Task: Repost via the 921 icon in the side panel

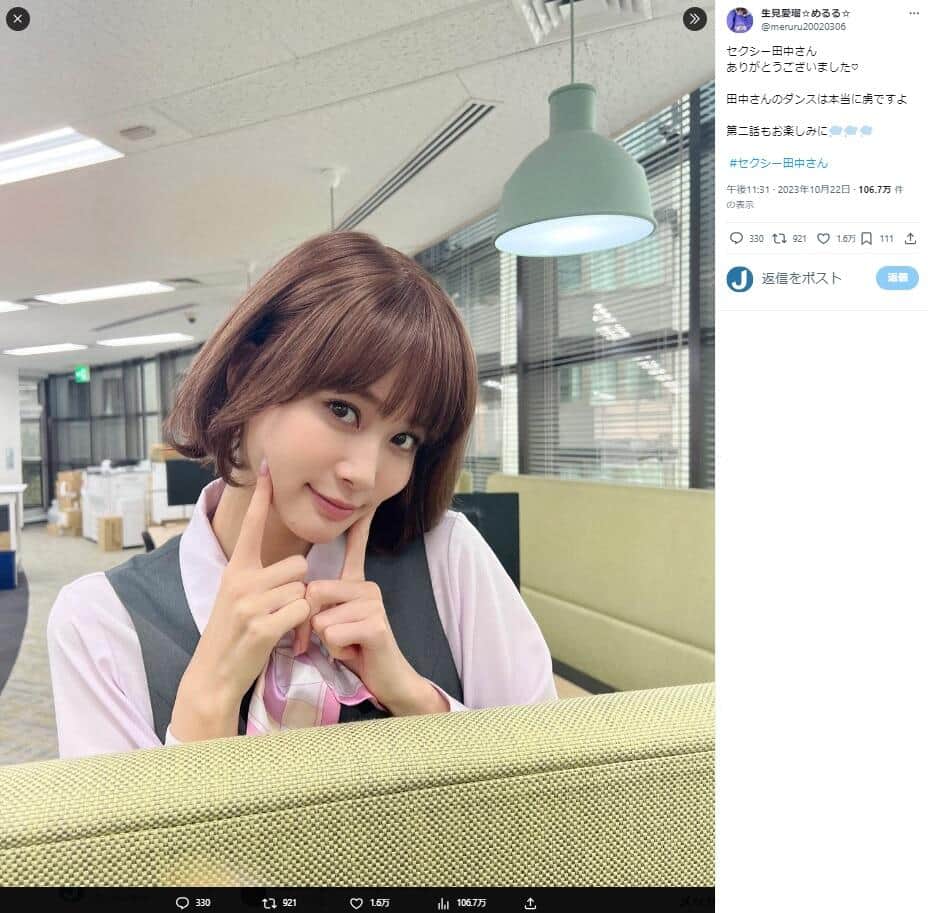Action: (x=779, y=238)
